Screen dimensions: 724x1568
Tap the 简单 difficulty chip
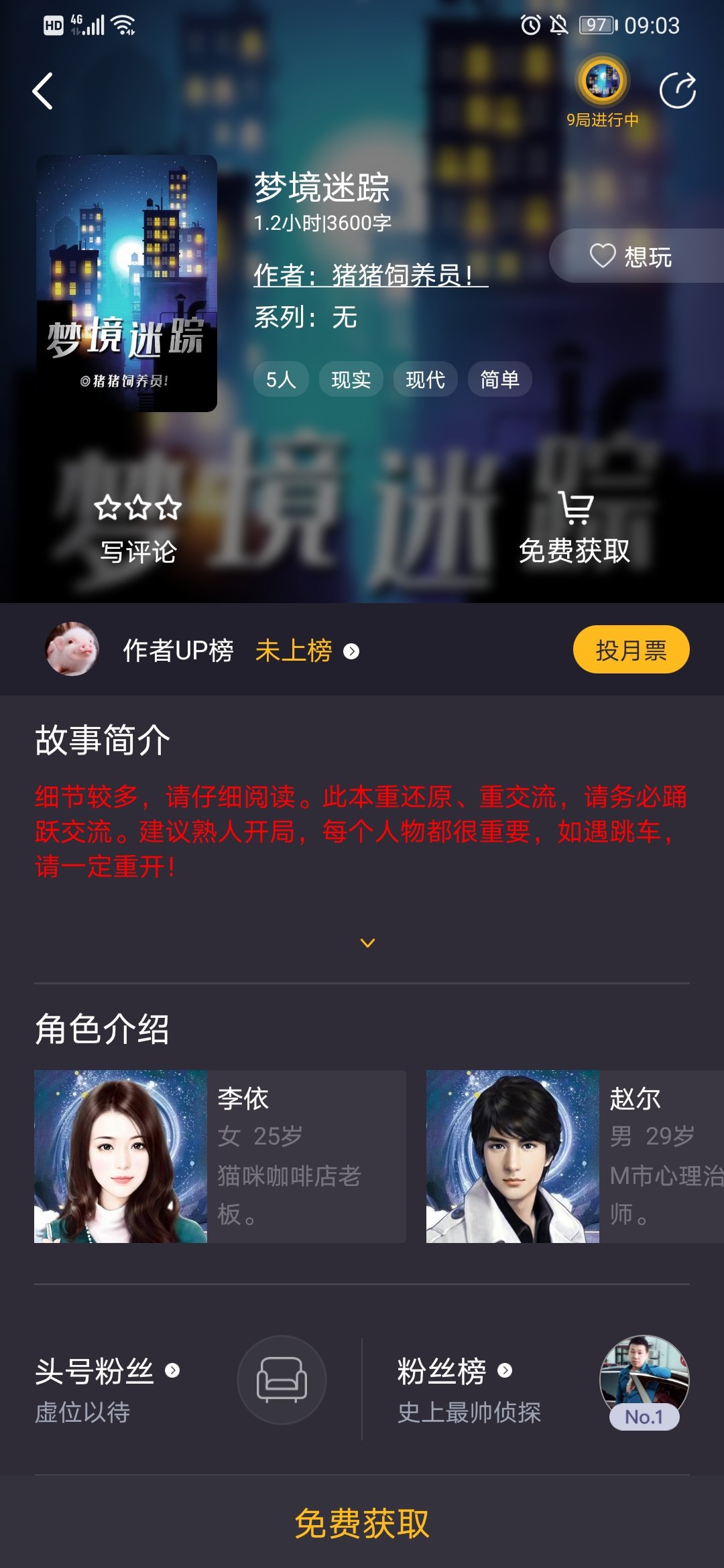click(499, 380)
